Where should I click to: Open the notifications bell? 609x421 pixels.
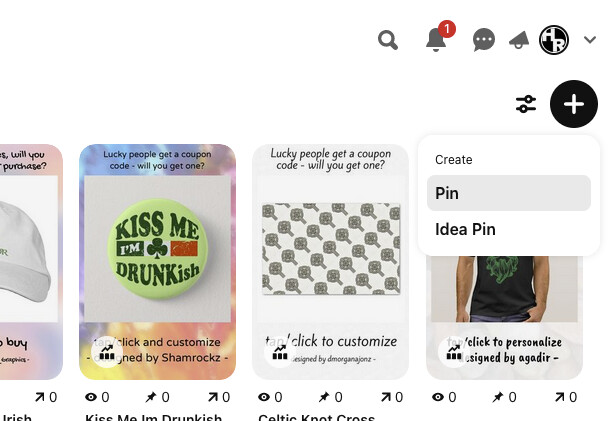click(x=436, y=40)
